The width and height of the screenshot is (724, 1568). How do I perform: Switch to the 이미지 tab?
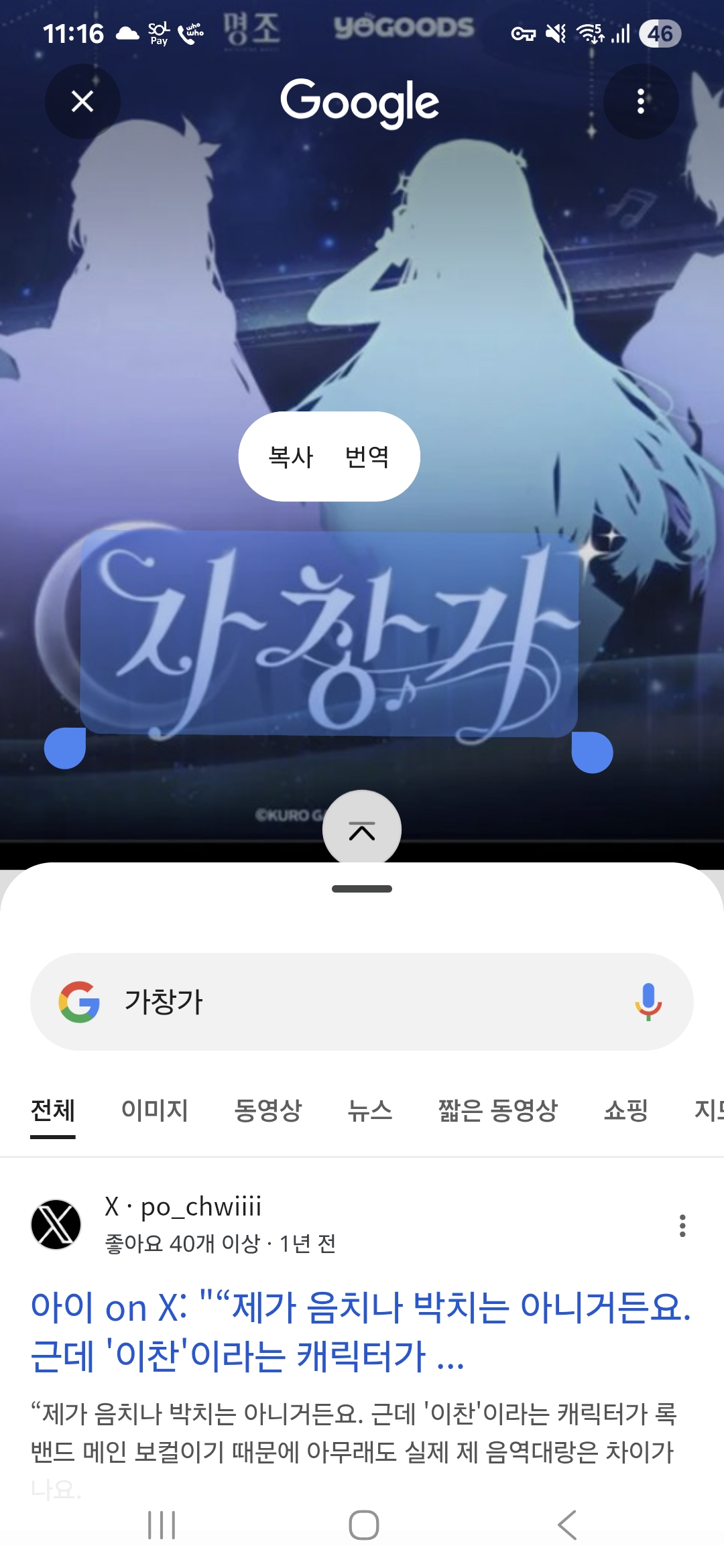pyautogui.click(x=155, y=1110)
